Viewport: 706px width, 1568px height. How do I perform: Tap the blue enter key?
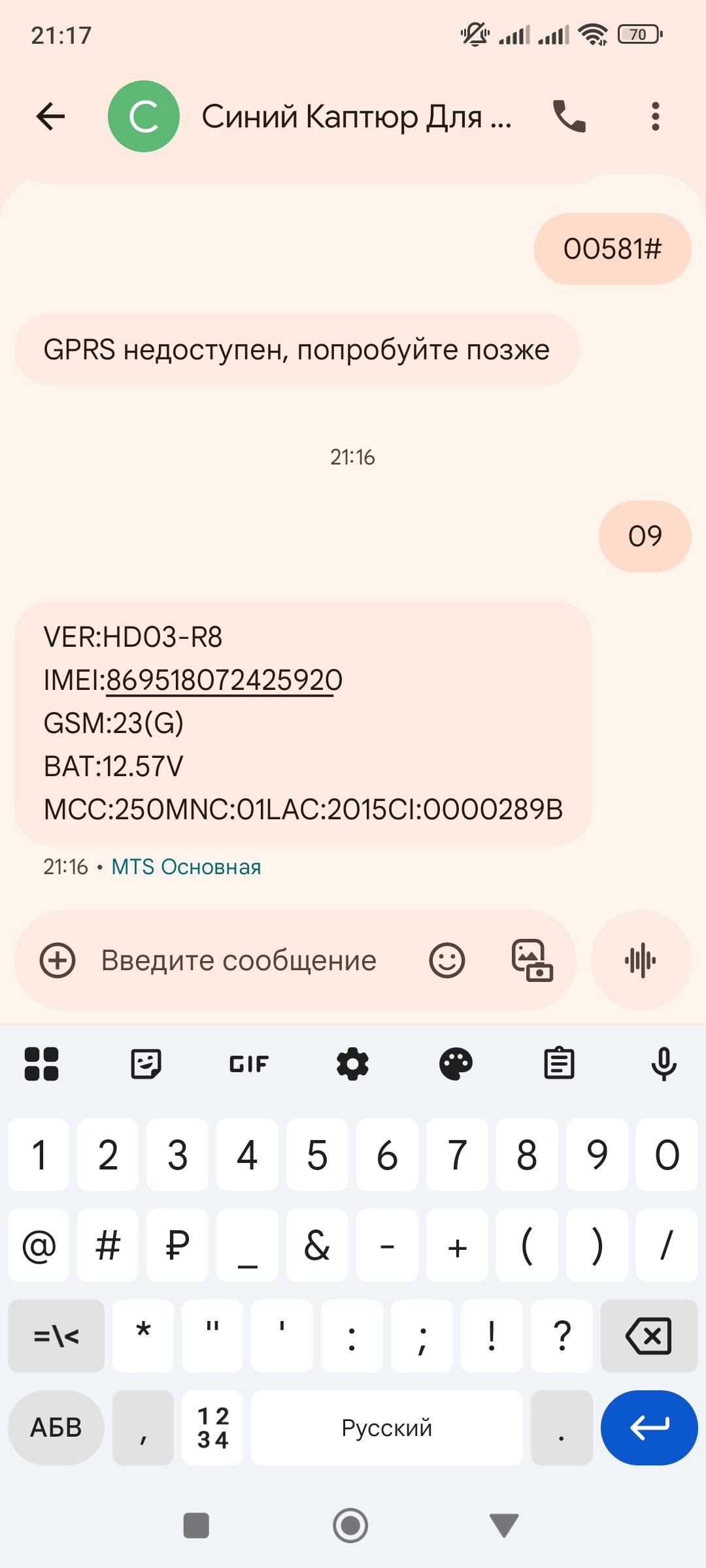pos(648,1428)
